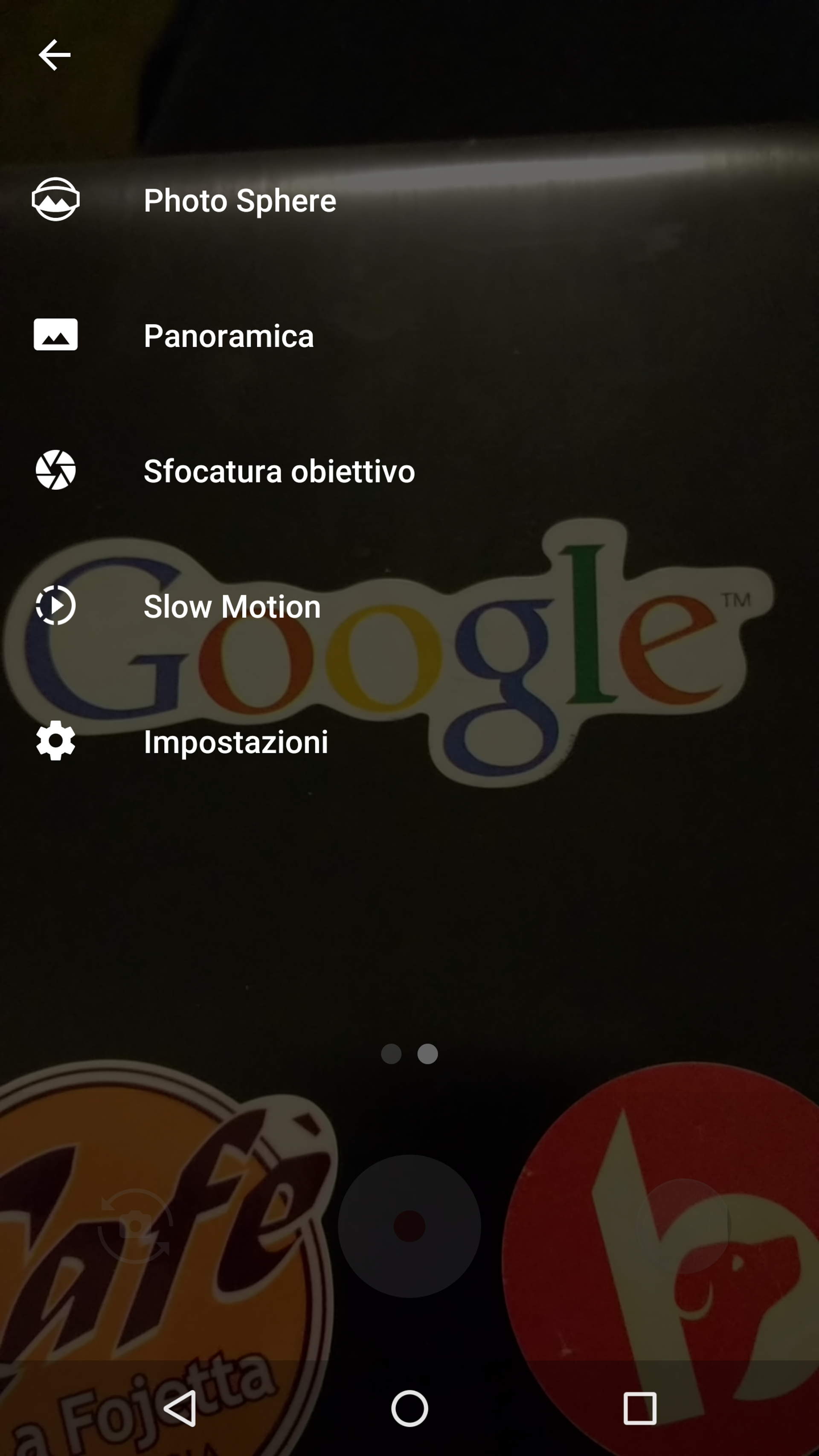
Task: Open recent apps from the navigation bar
Action: pos(639,1409)
